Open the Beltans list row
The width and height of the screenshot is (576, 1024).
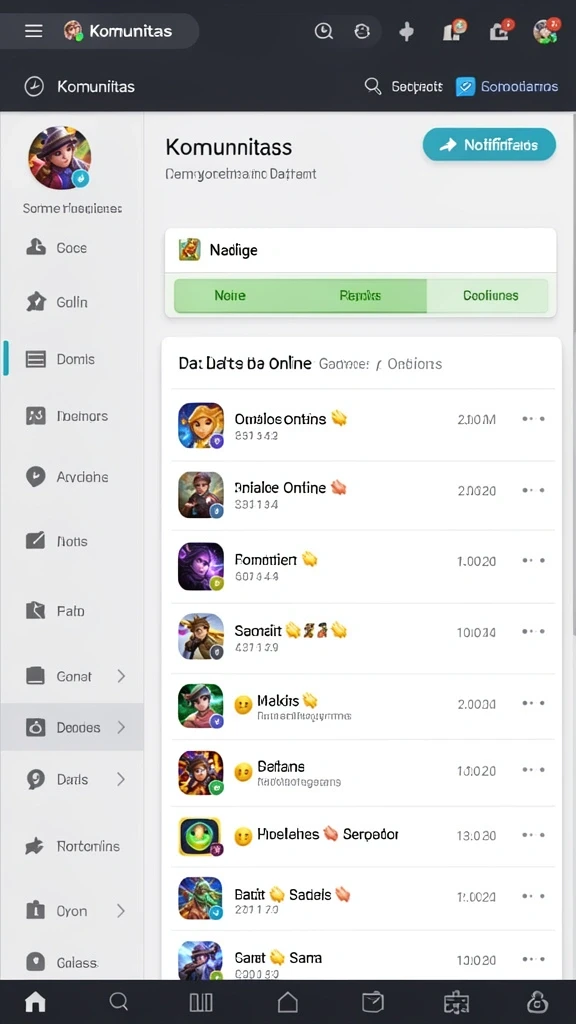click(x=362, y=773)
